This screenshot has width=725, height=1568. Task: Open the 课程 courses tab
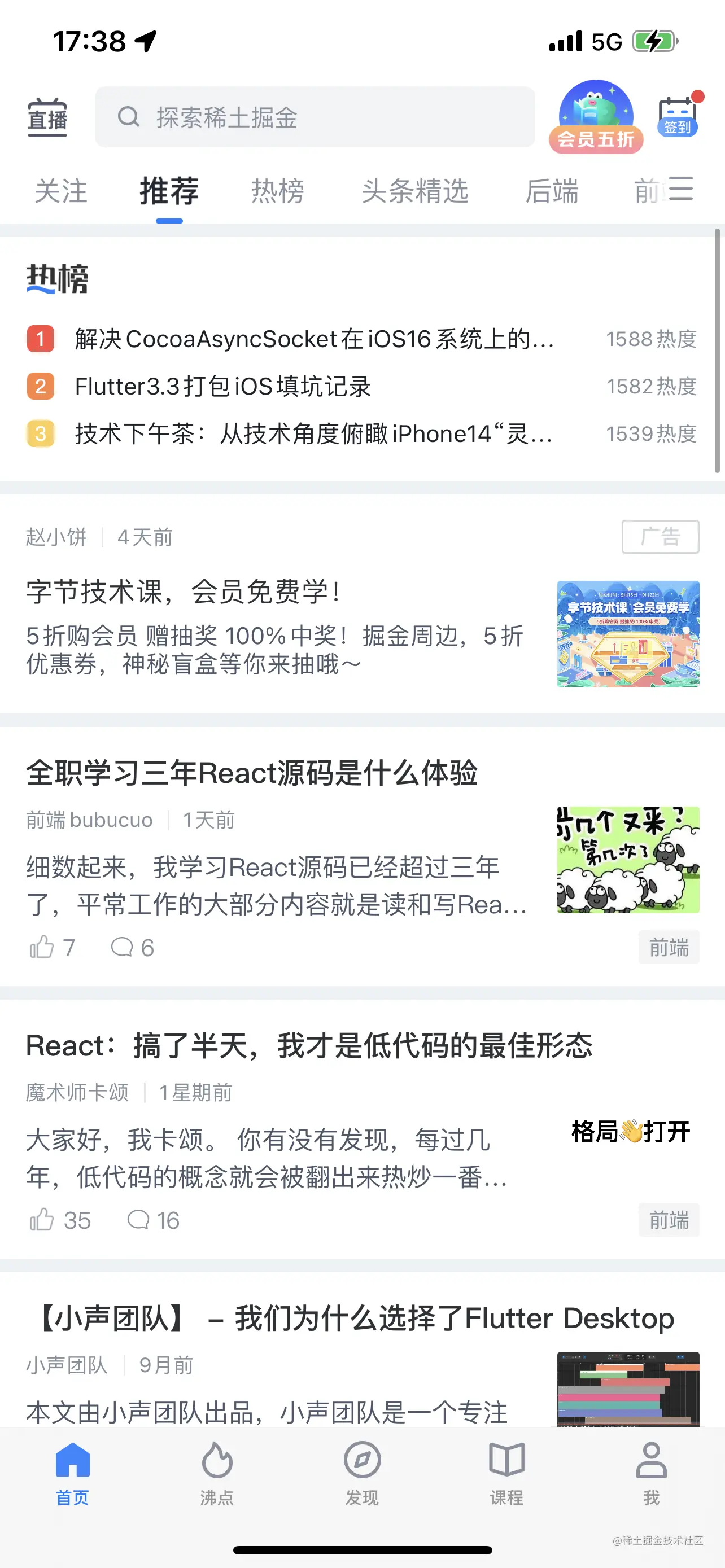point(506,1472)
